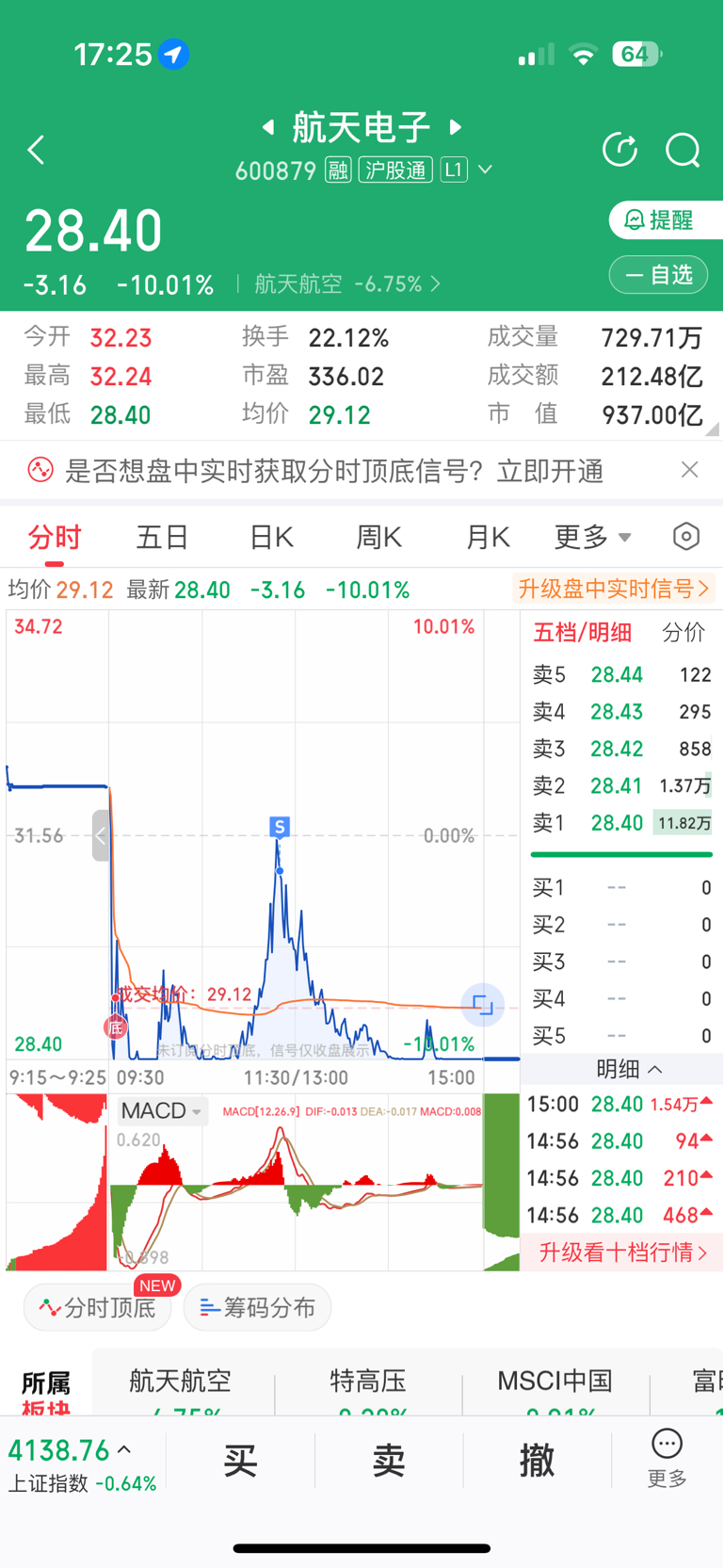Switch to the 分价 tab
724x1568 pixels.
click(x=684, y=633)
